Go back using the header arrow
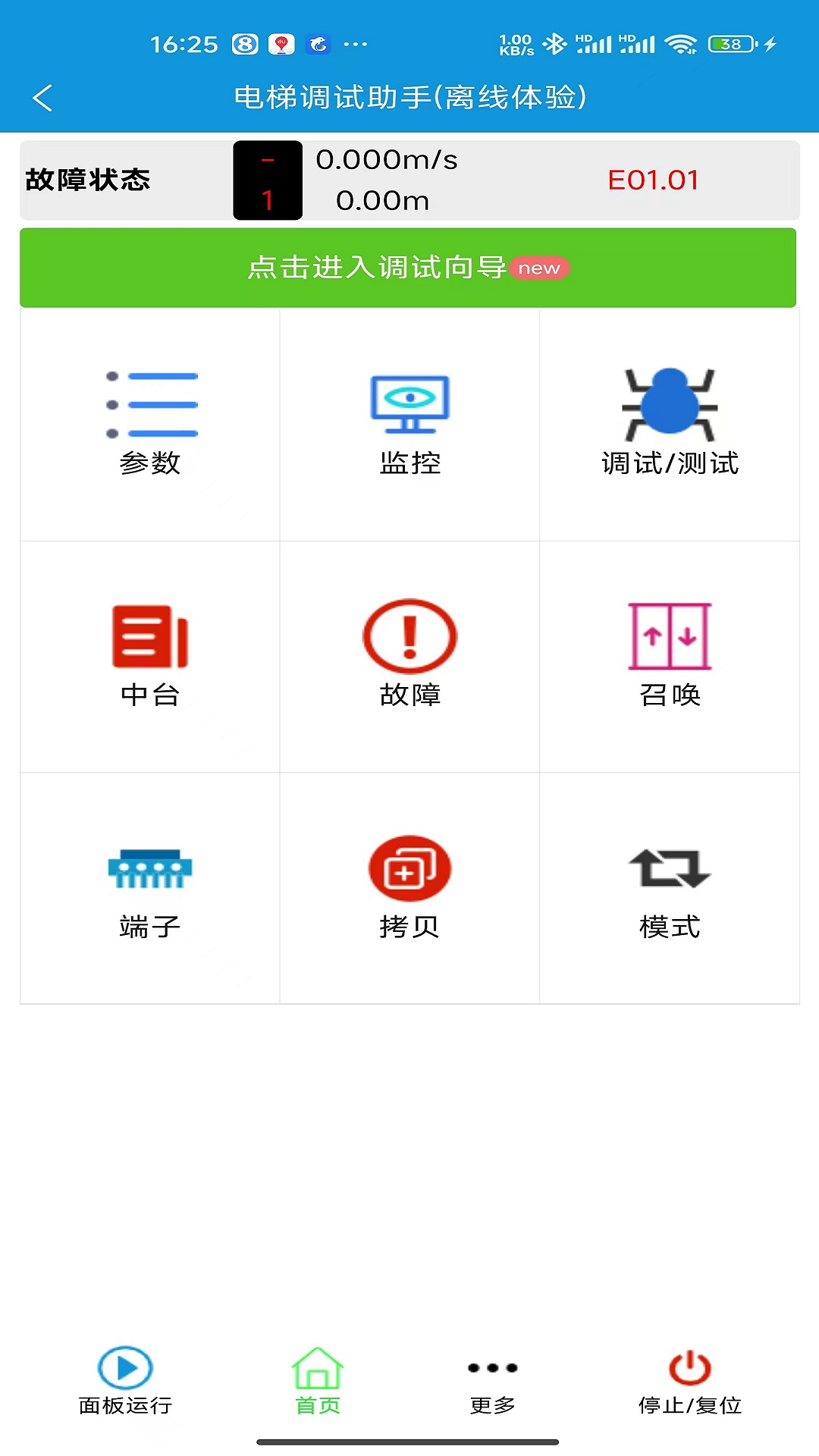The width and height of the screenshot is (819, 1456). tap(43, 98)
